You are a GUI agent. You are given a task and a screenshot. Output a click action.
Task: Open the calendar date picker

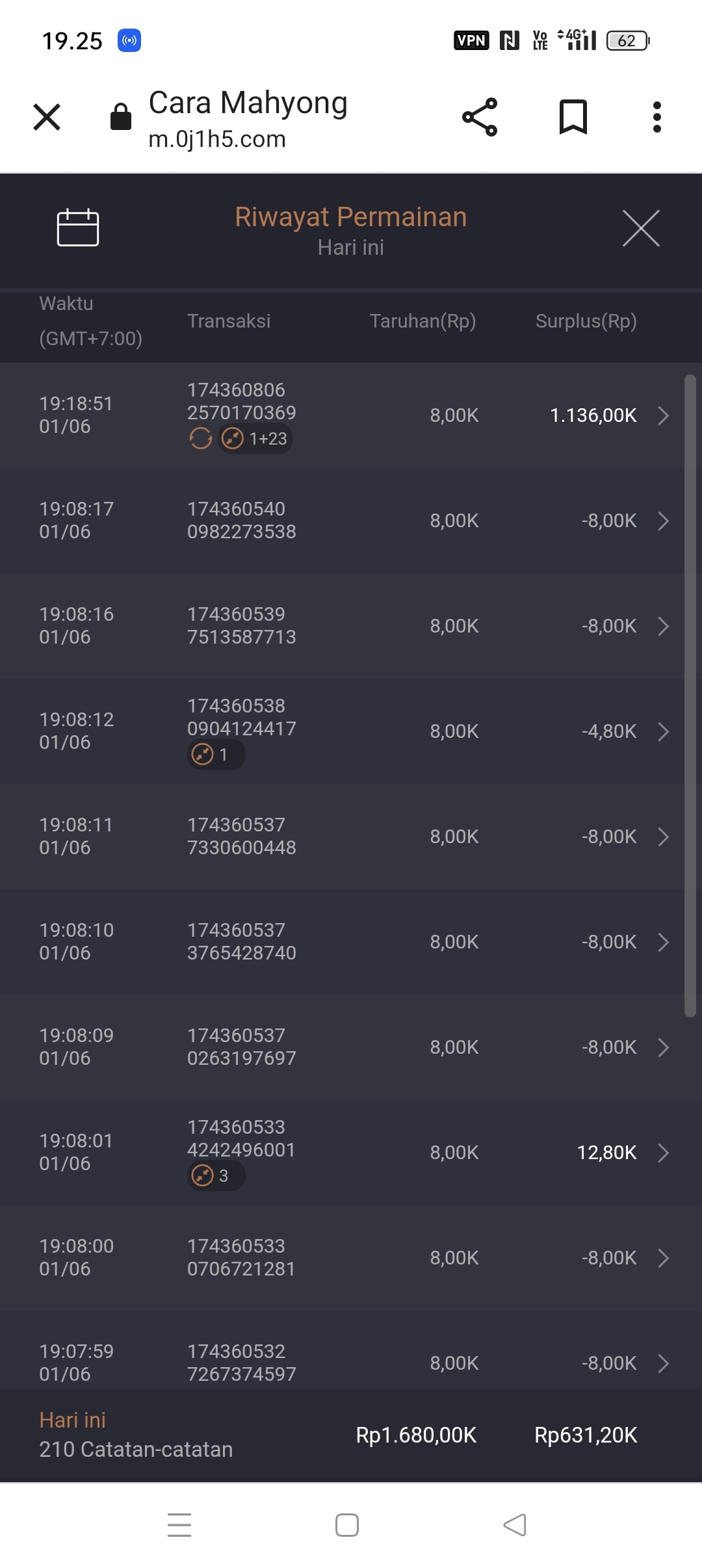click(x=78, y=228)
